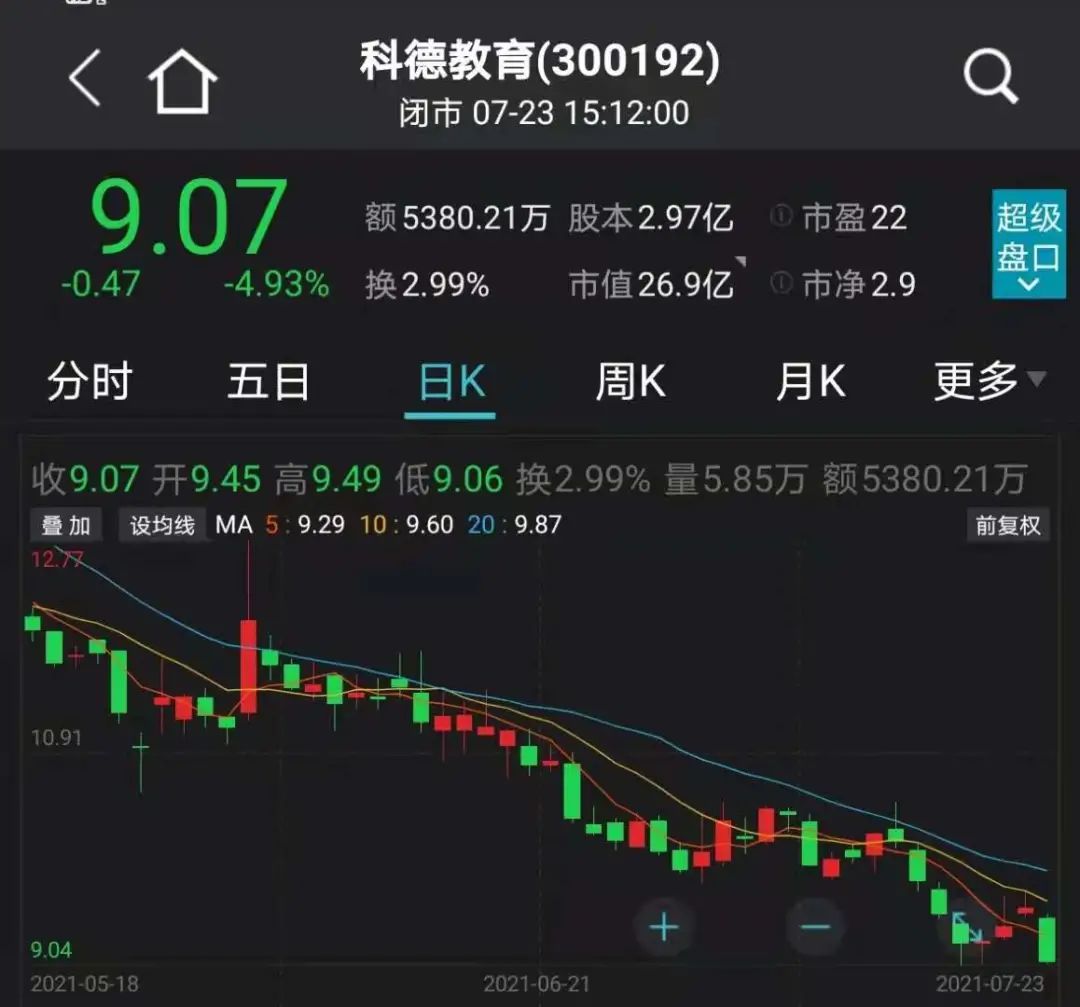Switch to the 周K tab
Screen dimensions: 1080x1007
[630, 382]
